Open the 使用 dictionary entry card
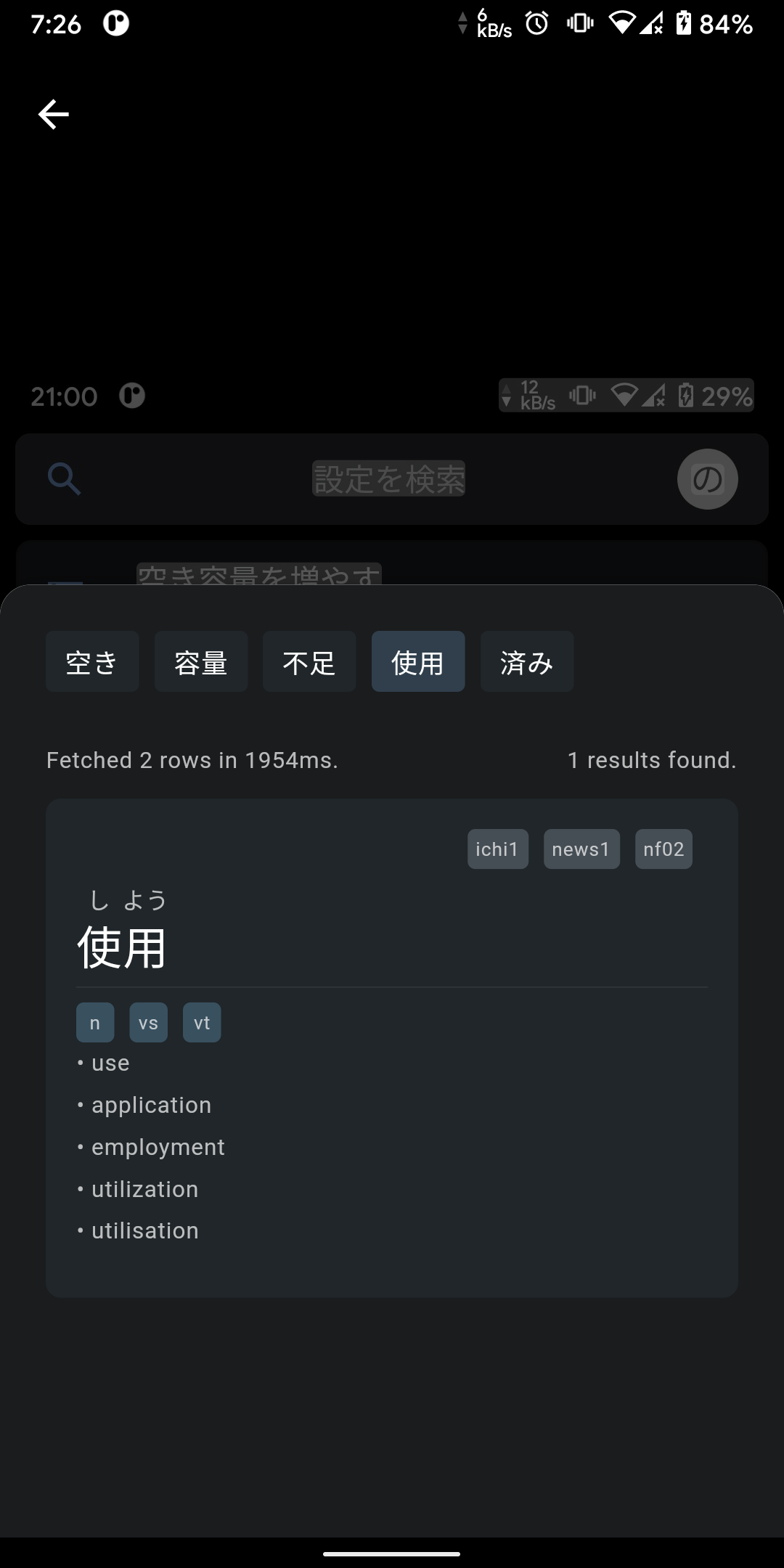The width and height of the screenshot is (784, 1568). [392, 1048]
